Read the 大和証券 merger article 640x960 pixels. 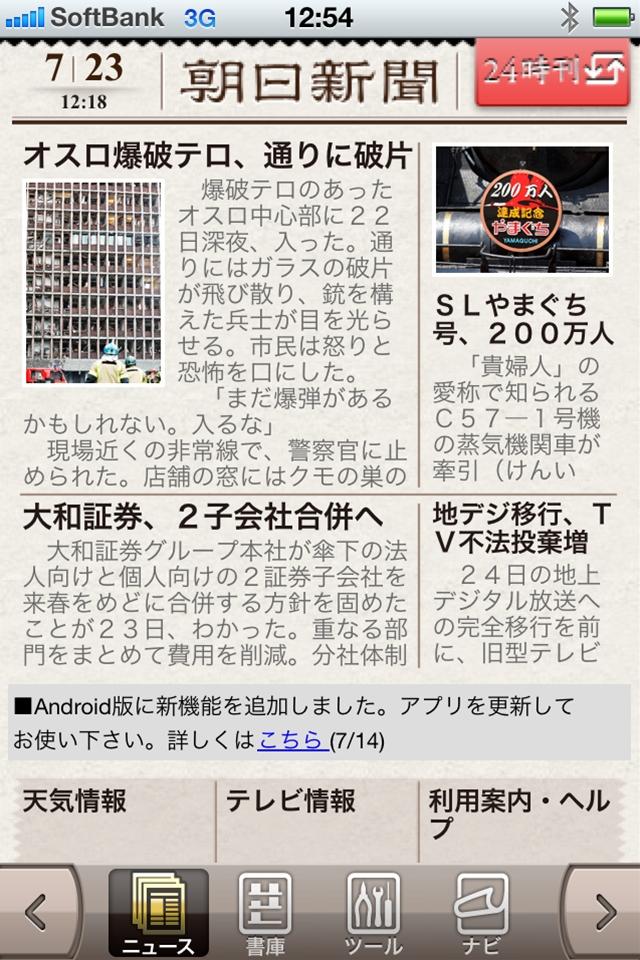tap(203, 517)
